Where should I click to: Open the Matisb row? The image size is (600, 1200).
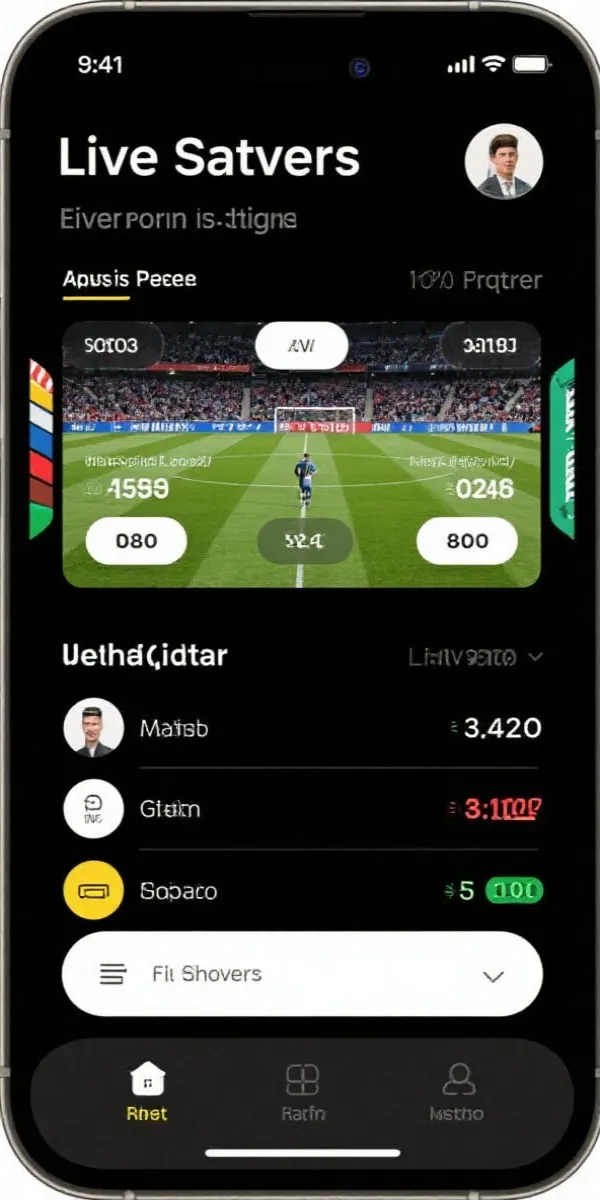point(300,727)
